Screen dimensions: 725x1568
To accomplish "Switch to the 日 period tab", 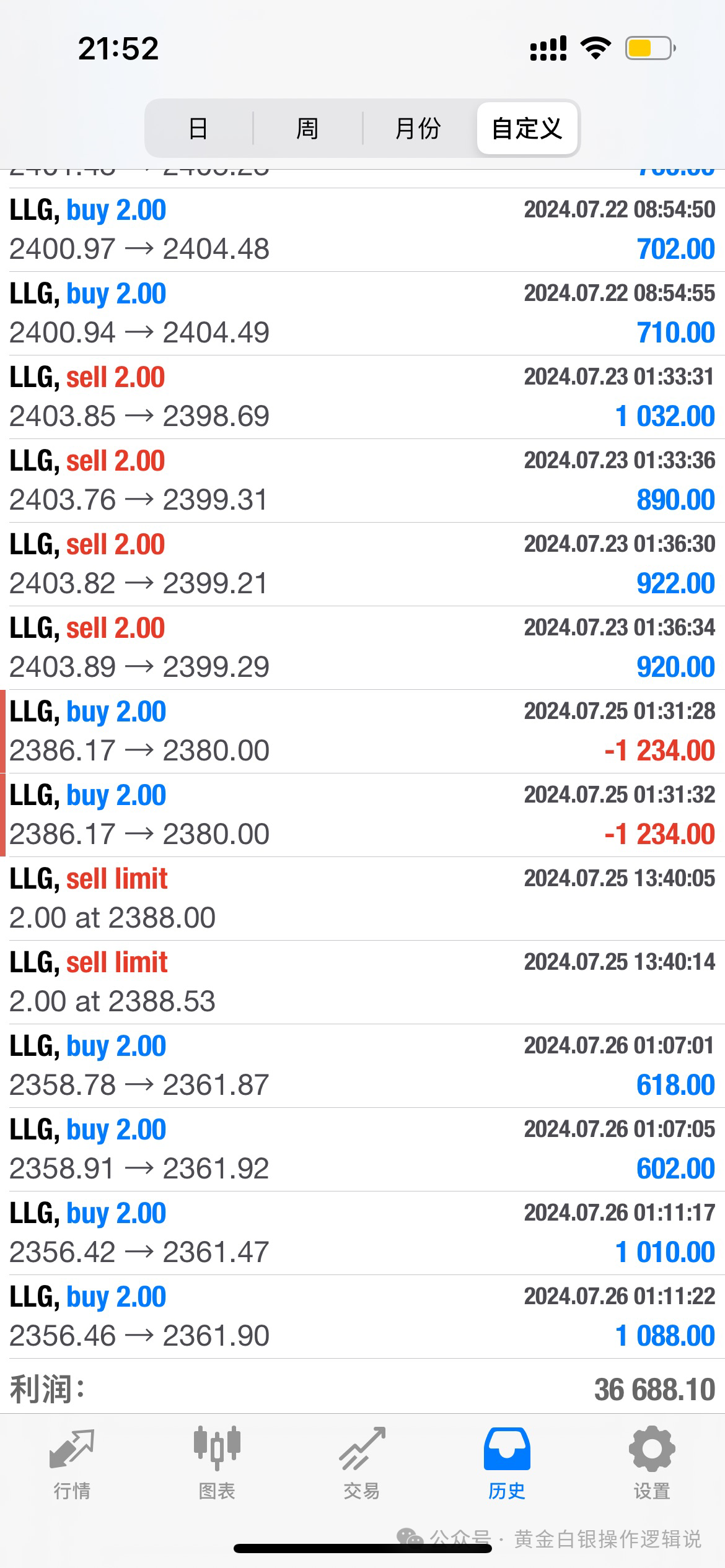I will [198, 129].
